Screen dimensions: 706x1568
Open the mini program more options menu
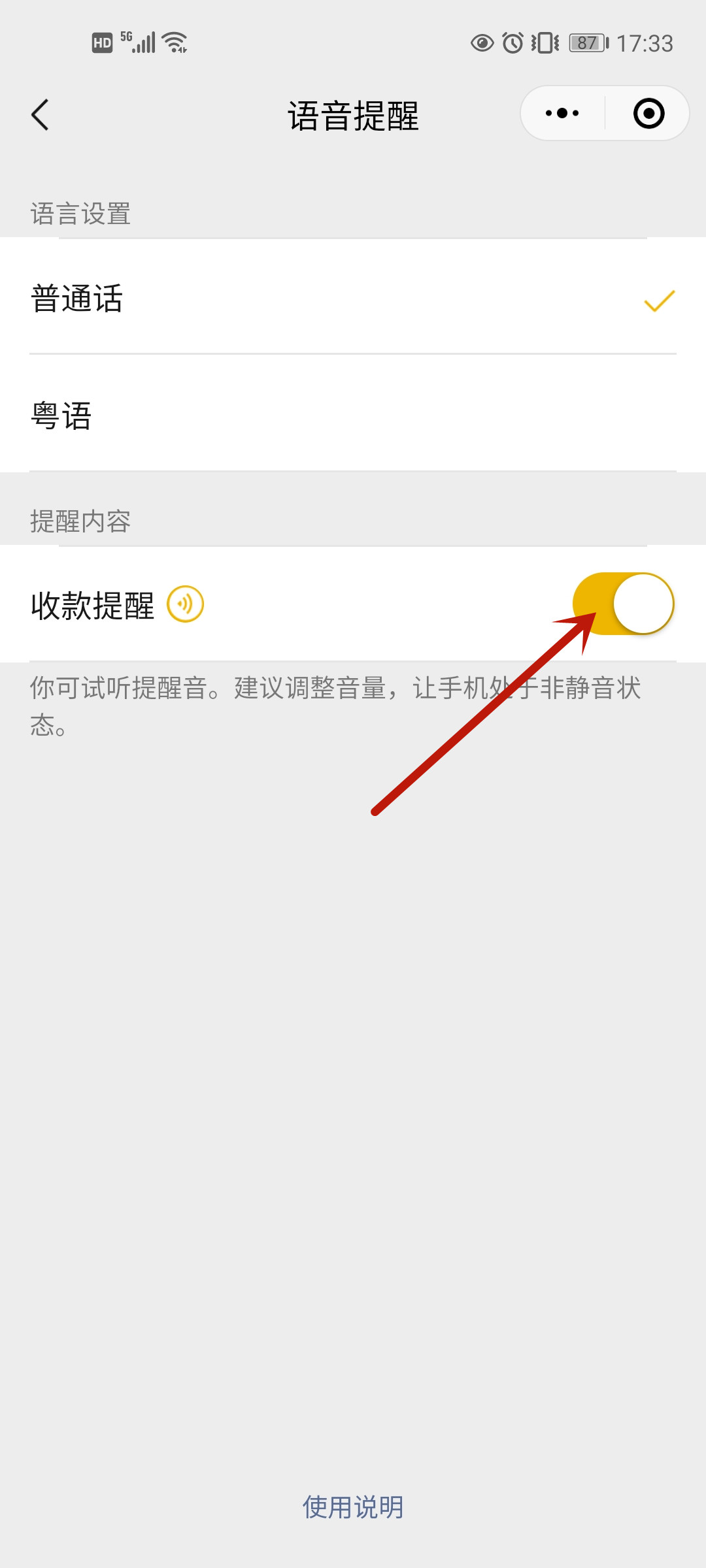pos(562,114)
